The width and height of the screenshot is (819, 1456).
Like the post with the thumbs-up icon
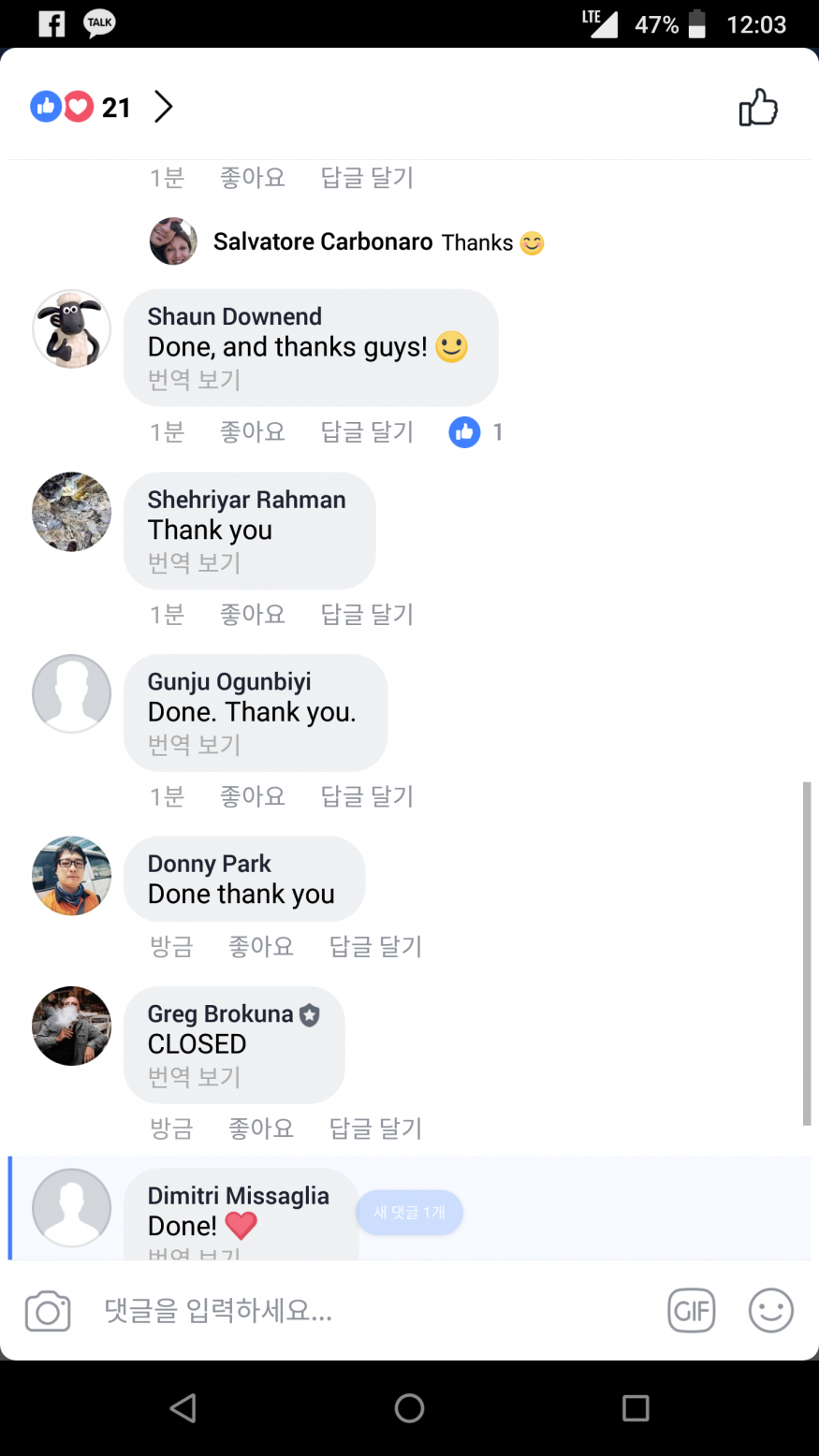coord(758,108)
